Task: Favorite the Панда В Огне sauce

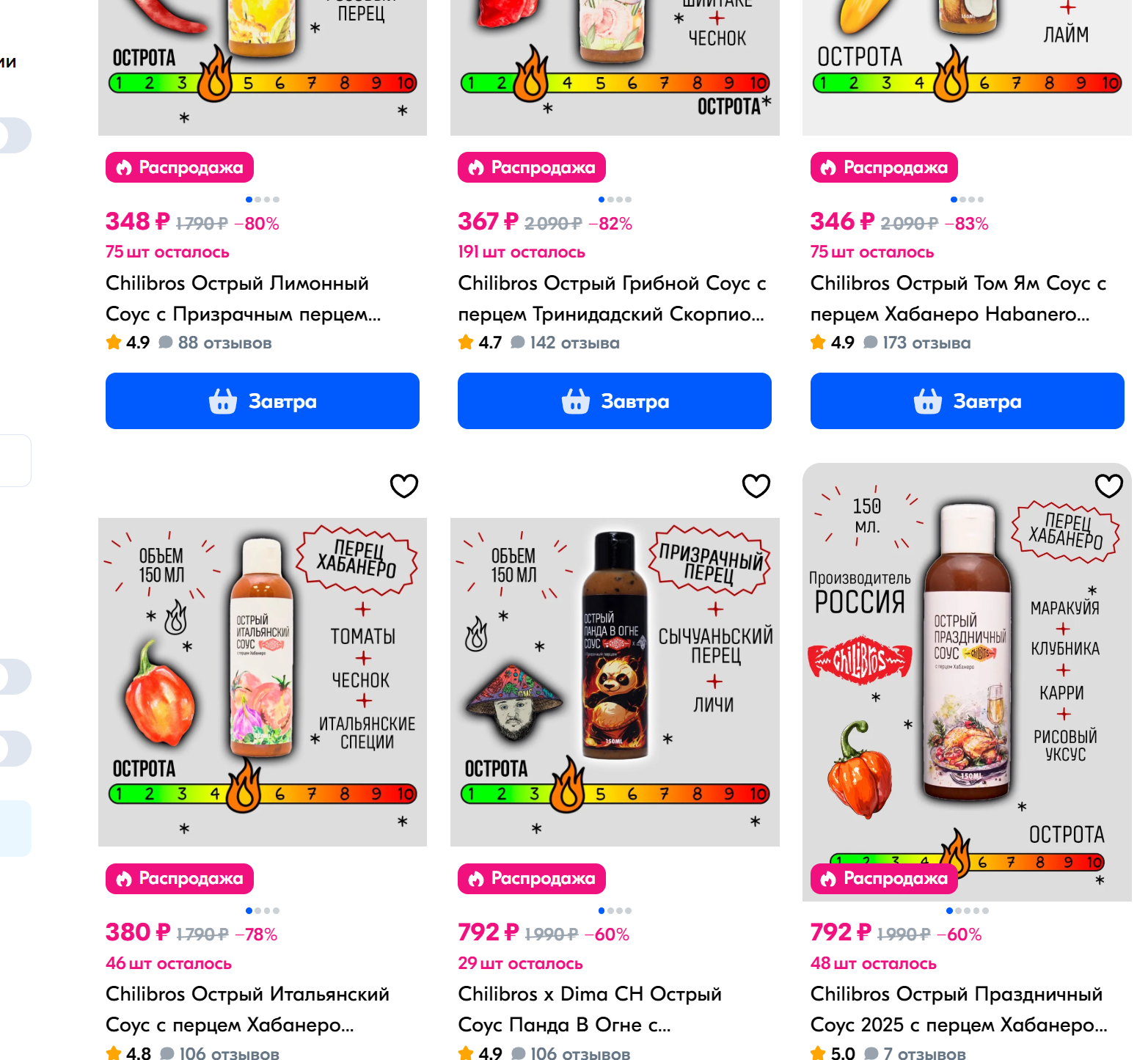Action: click(x=756, y=486)
